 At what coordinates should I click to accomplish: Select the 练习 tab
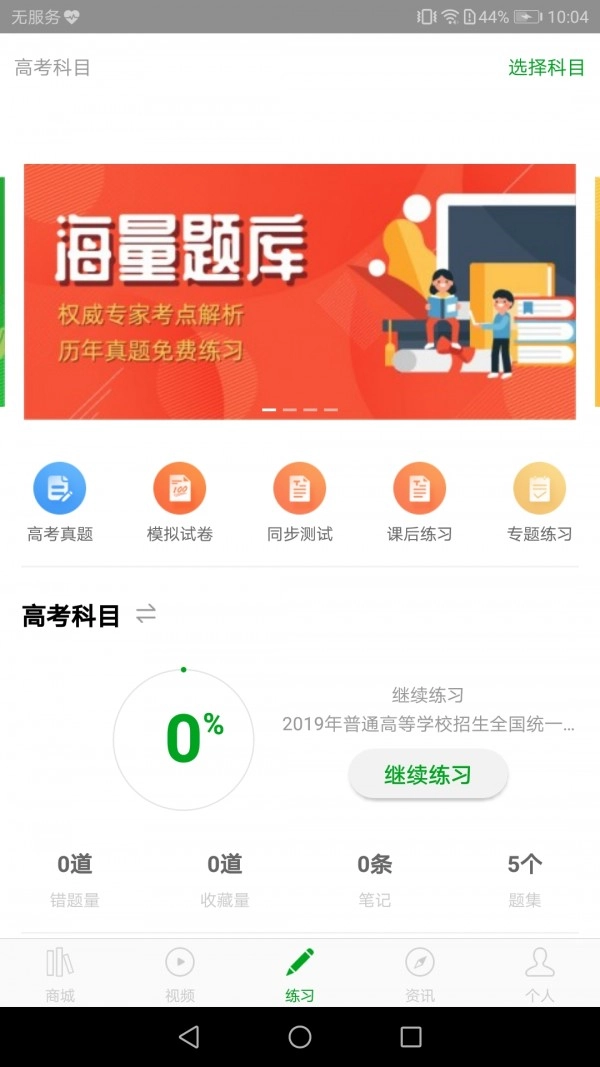(300, 974)
